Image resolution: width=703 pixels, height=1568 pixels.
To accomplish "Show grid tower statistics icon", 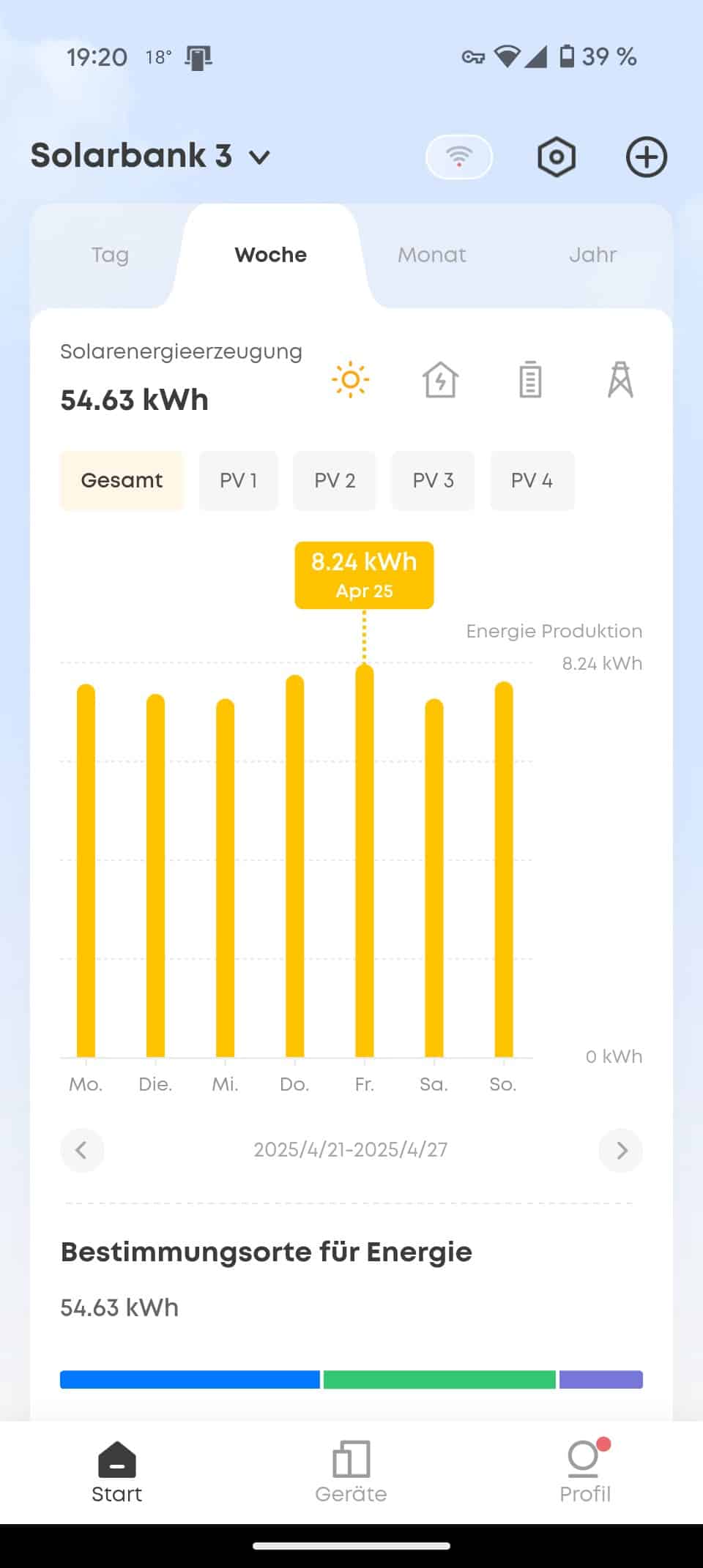I will (620, 380).
